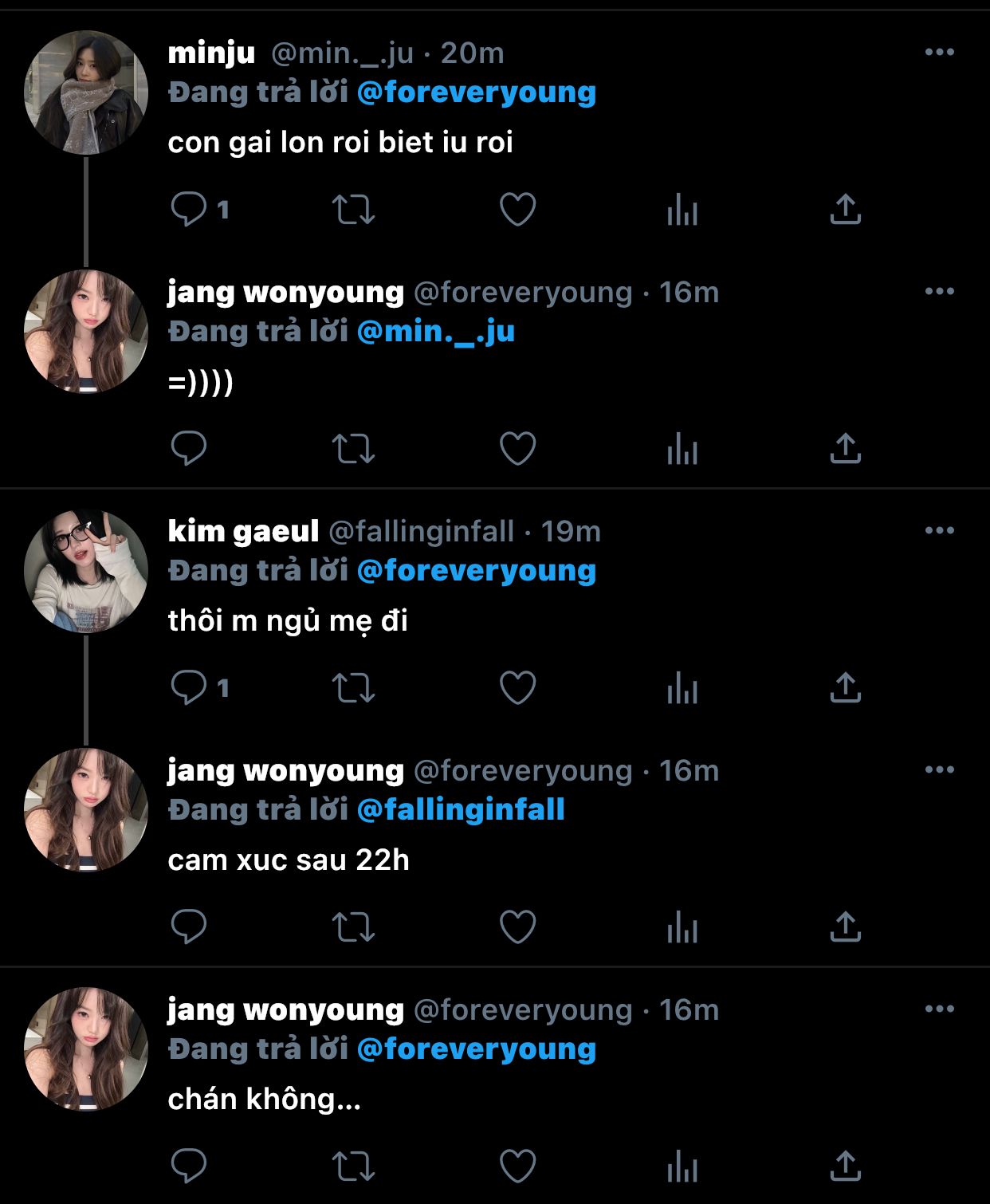Screen dimensions: 990x1204
Task: Open overflow menu on "chán không..." tweet
Action: (939, 1009)
